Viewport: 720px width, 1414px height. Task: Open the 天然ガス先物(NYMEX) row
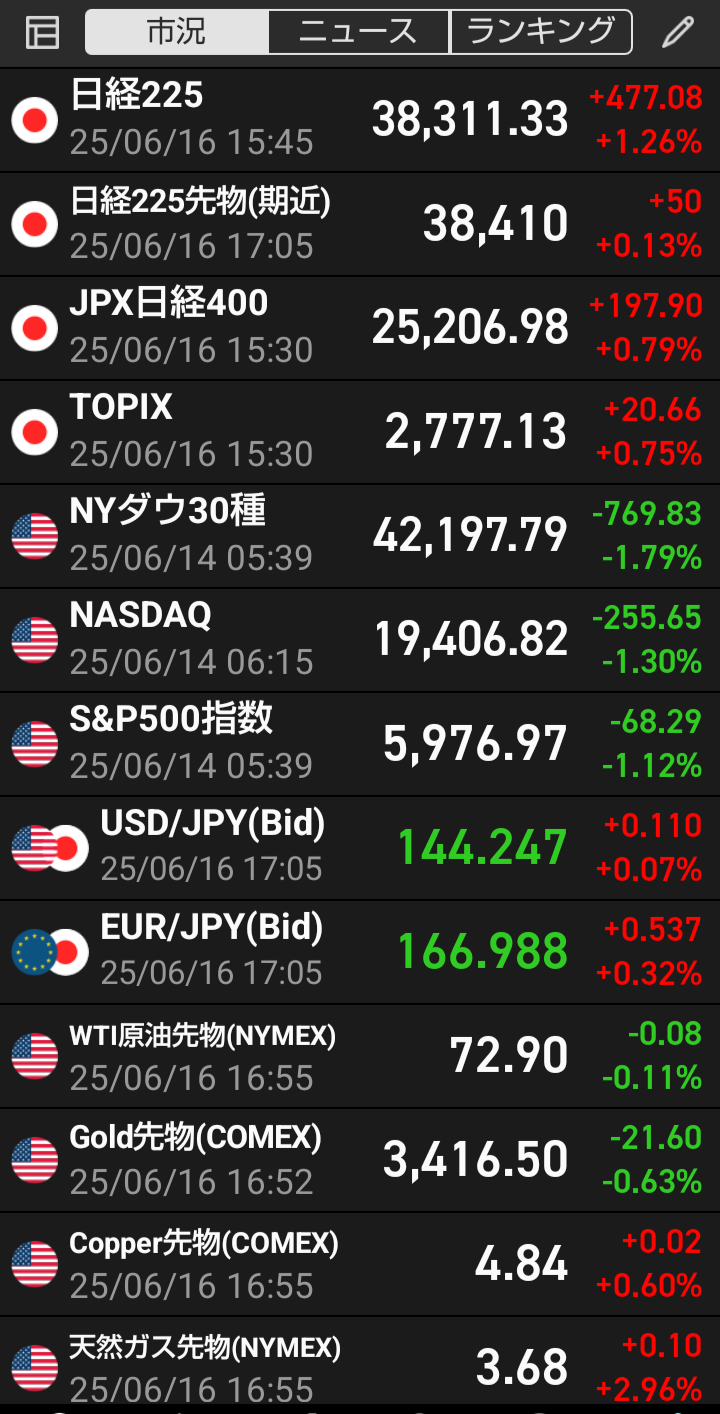click(360, 1366)
